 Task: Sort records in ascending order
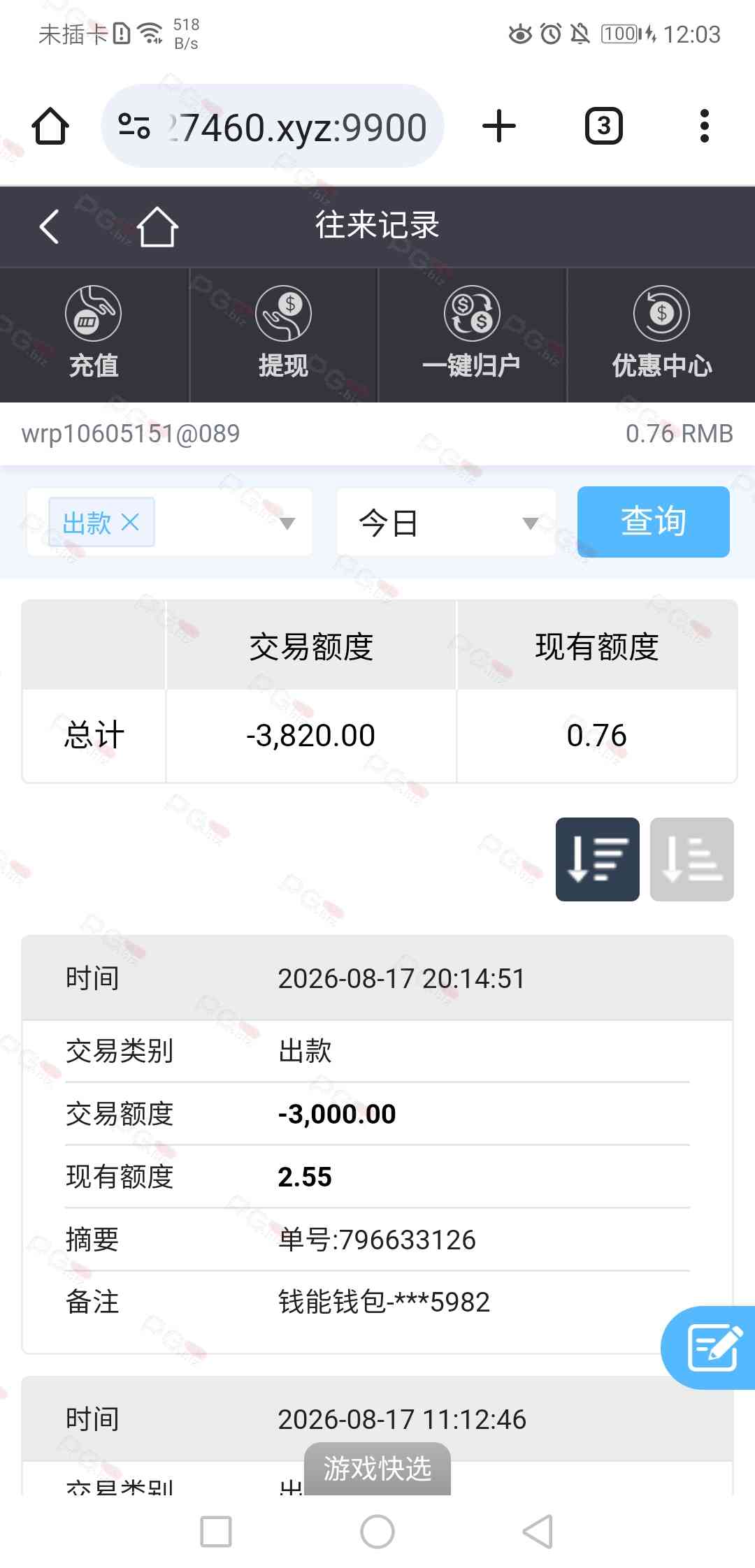point(692,859)
